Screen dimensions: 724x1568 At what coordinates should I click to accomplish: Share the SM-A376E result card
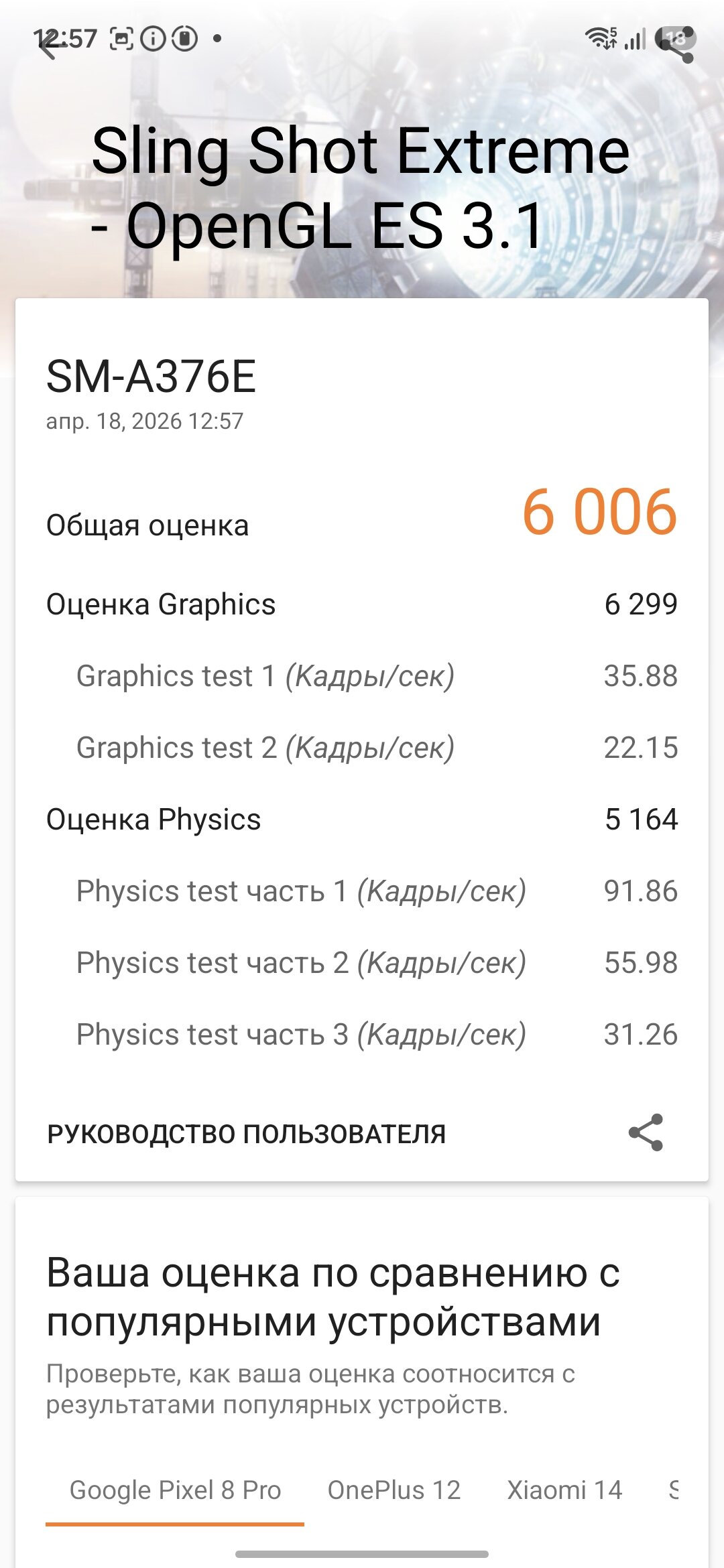(x=646, y=1133)
